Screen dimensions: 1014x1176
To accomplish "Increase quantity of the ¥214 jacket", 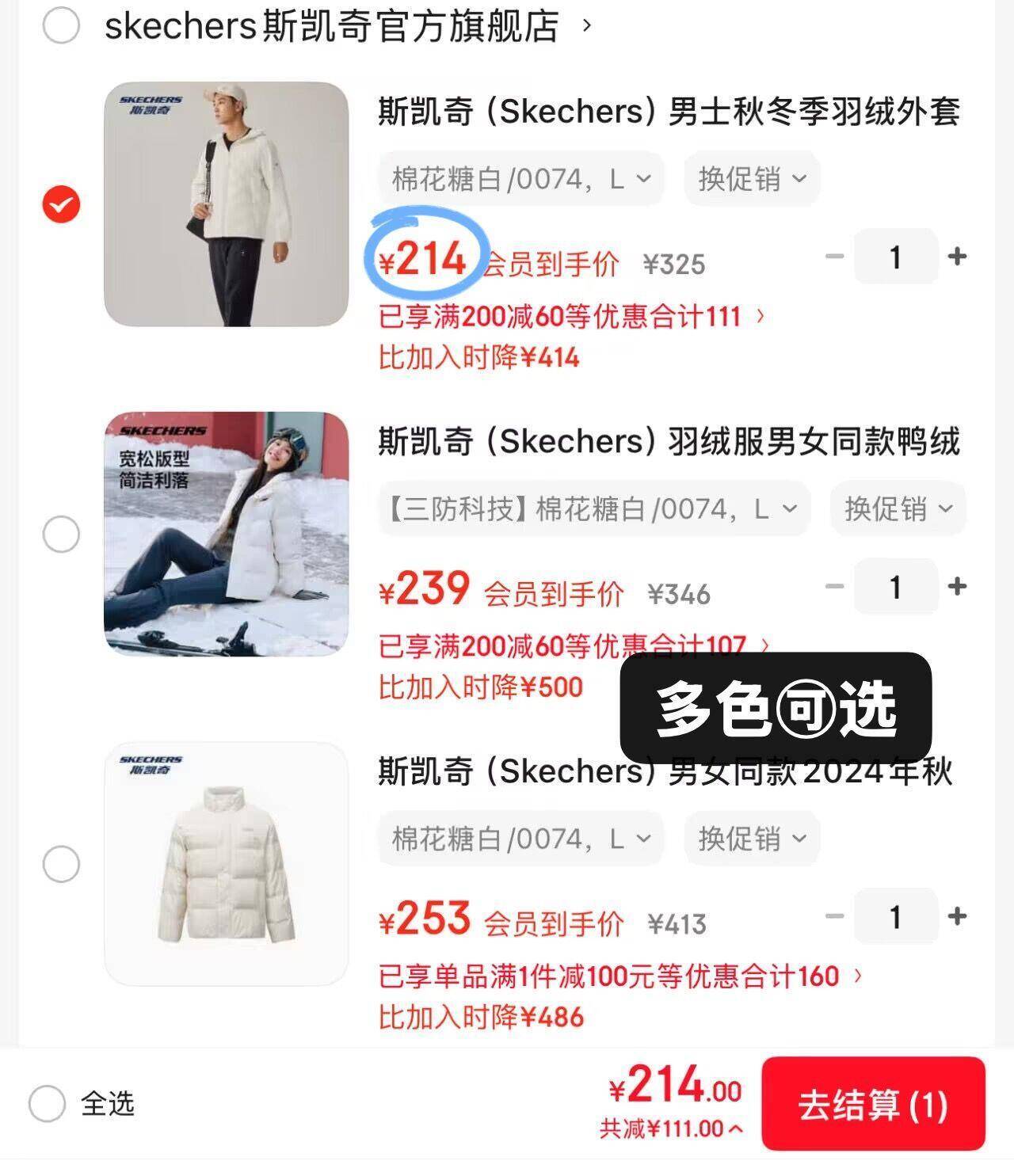I will click(957, 257).
